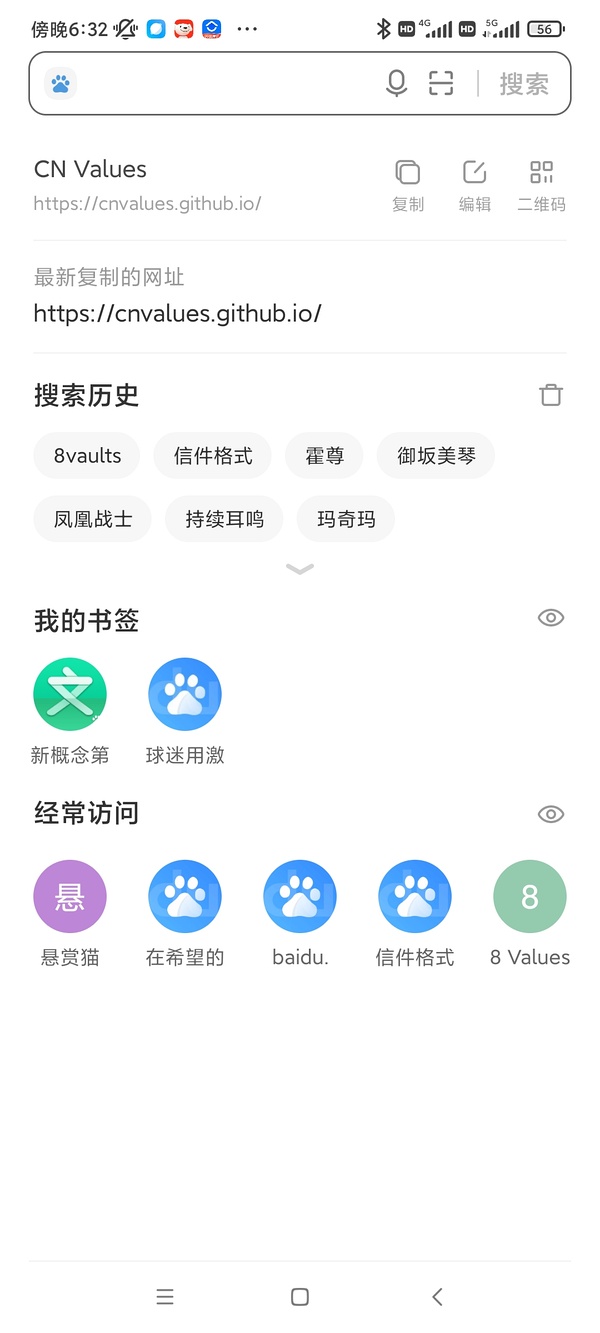Show the 二维码 for this page
The height and width of the screenshot is (1333, 600).
541,185
